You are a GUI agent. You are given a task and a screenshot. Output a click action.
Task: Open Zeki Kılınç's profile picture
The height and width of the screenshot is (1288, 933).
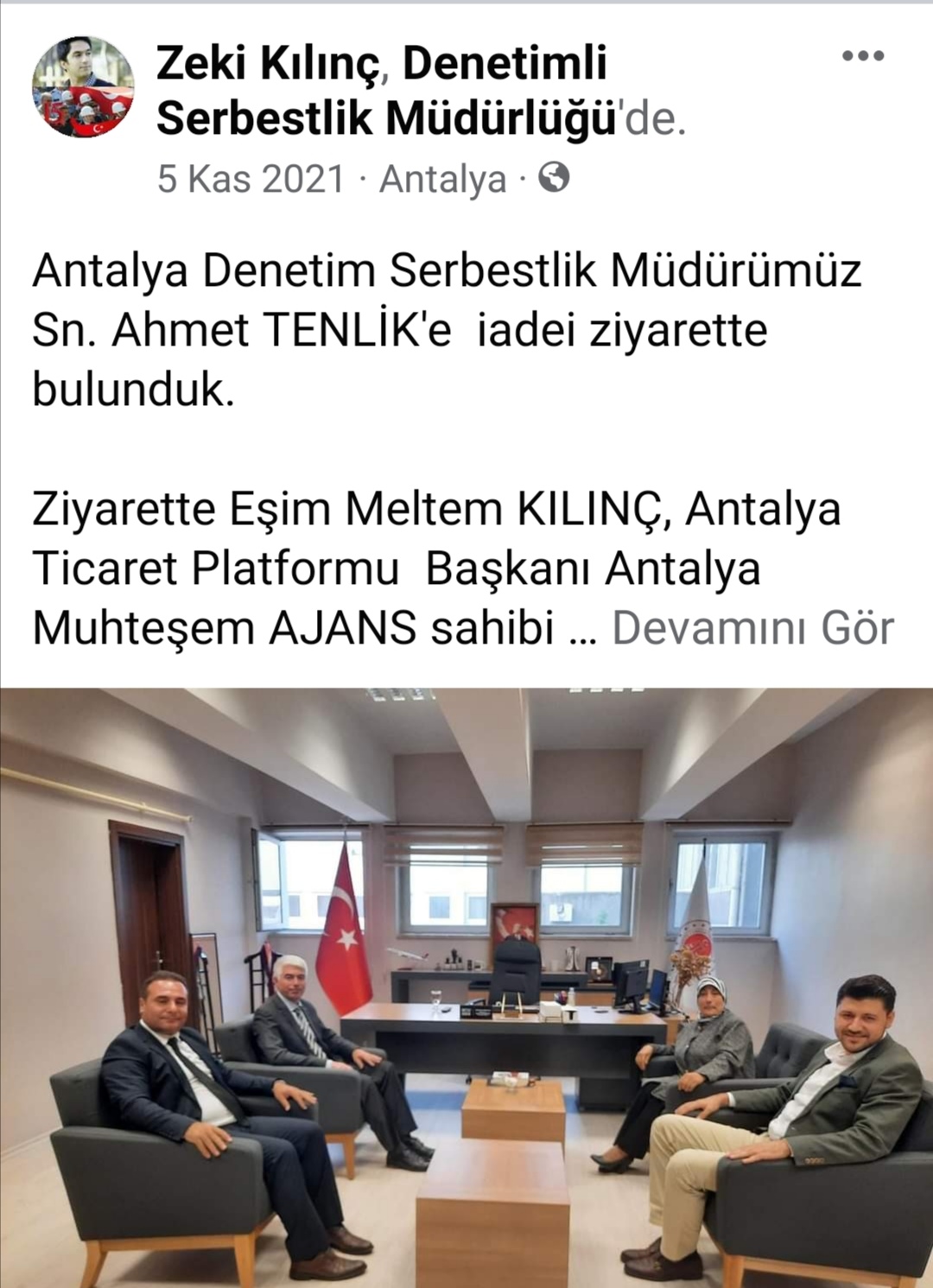(83, 86)
